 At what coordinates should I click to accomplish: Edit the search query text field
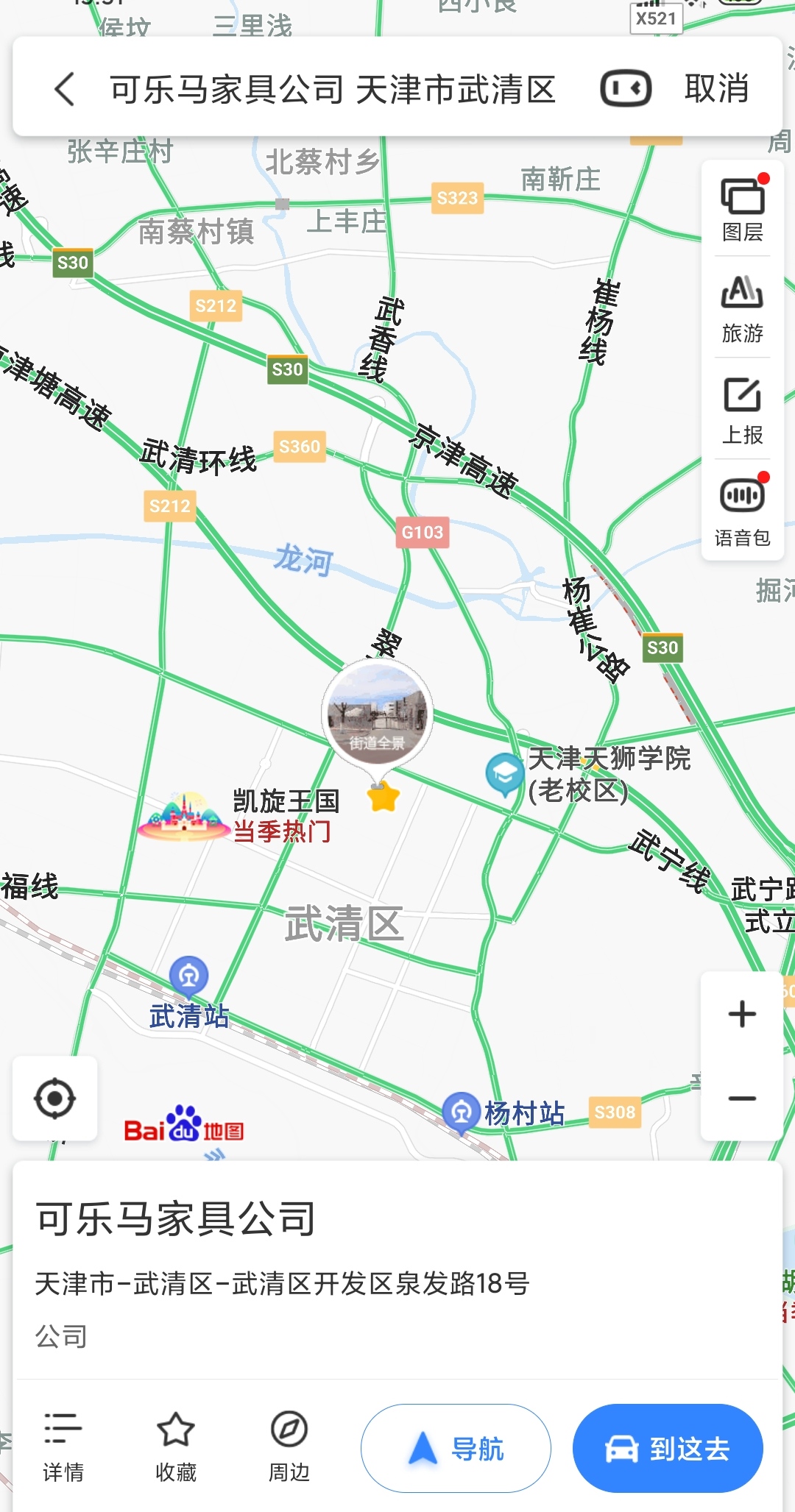point(332,90)
